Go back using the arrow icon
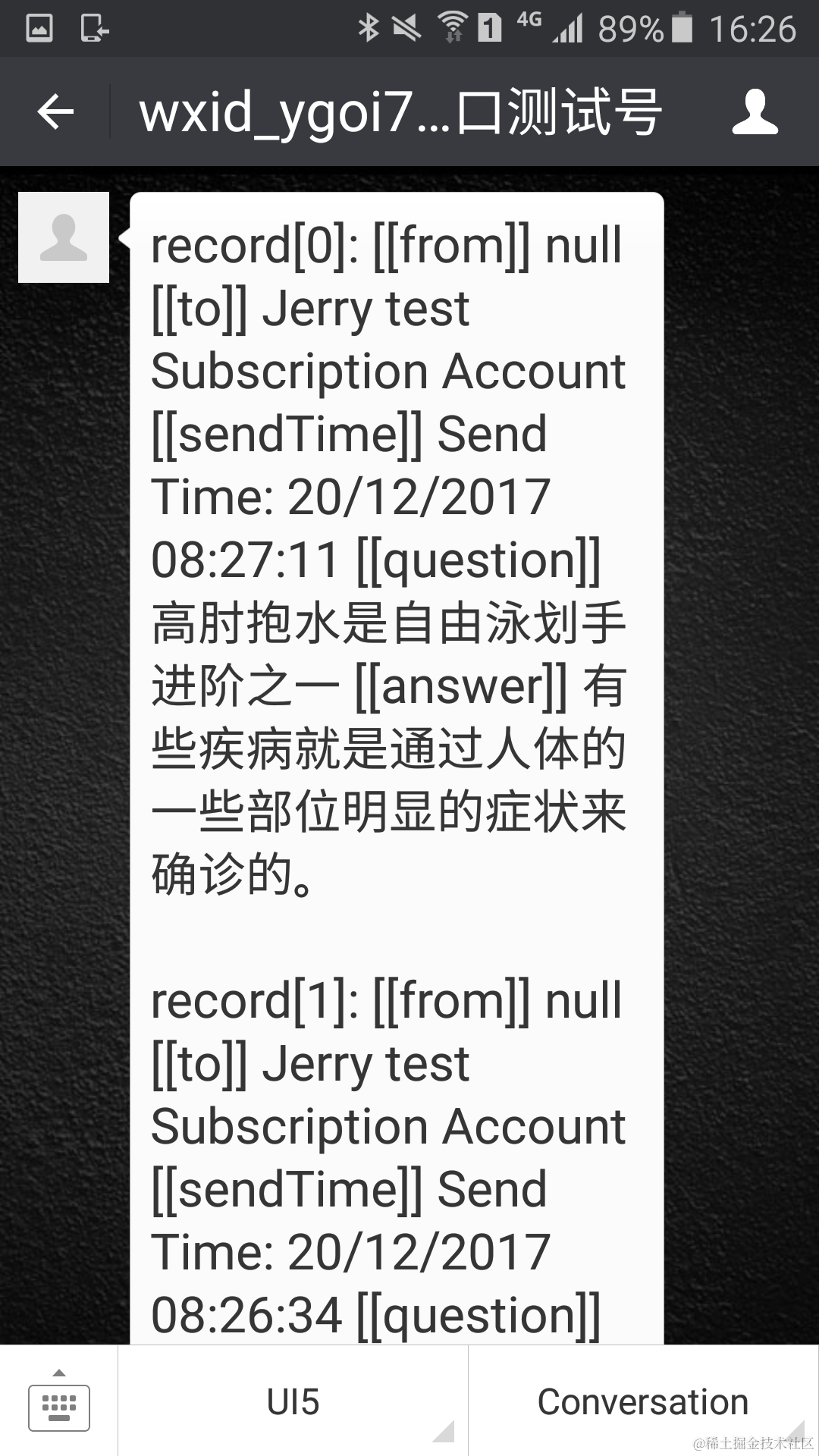Image resolution: width=819 pixels, height=1456 pixels. pos(55,112)
